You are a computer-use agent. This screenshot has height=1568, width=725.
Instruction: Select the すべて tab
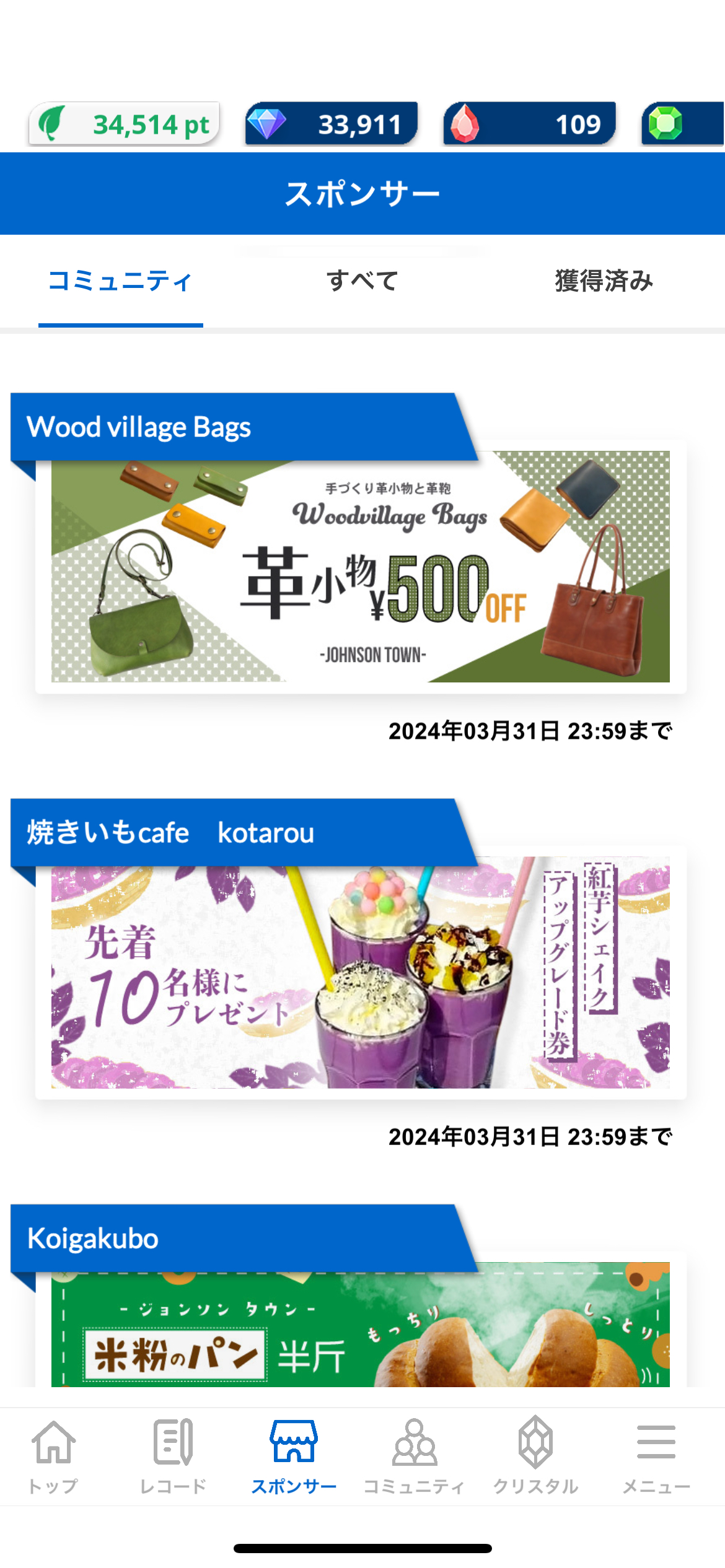coord(362,282)
